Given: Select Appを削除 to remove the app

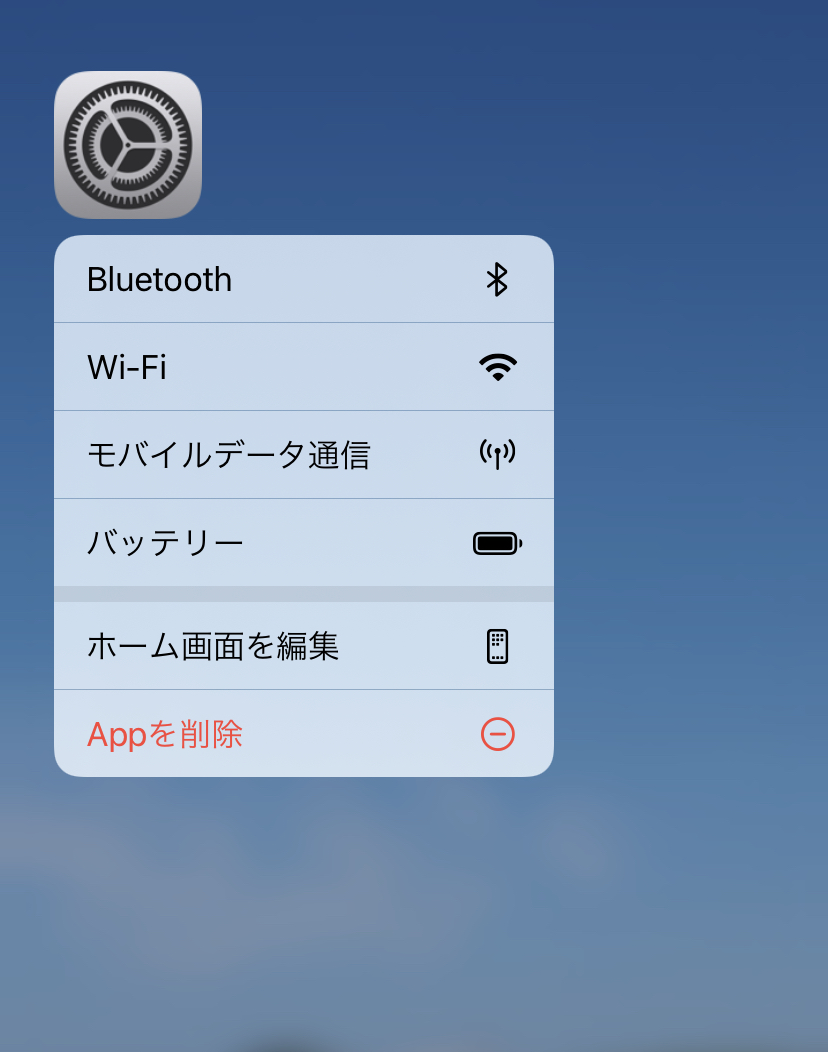Looking at the screenshot, I should point(303,734).
